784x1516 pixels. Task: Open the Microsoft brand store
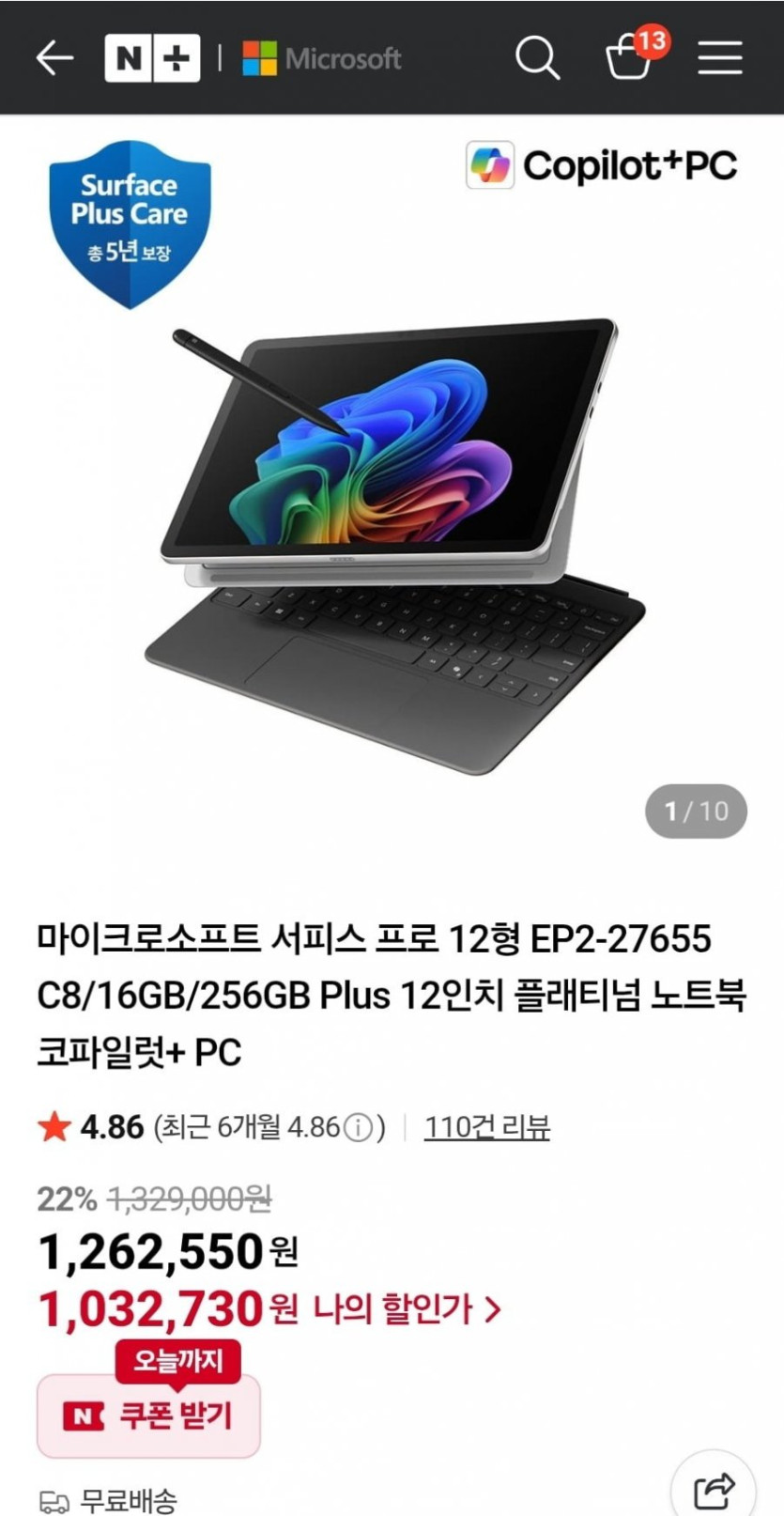(322, 58)
